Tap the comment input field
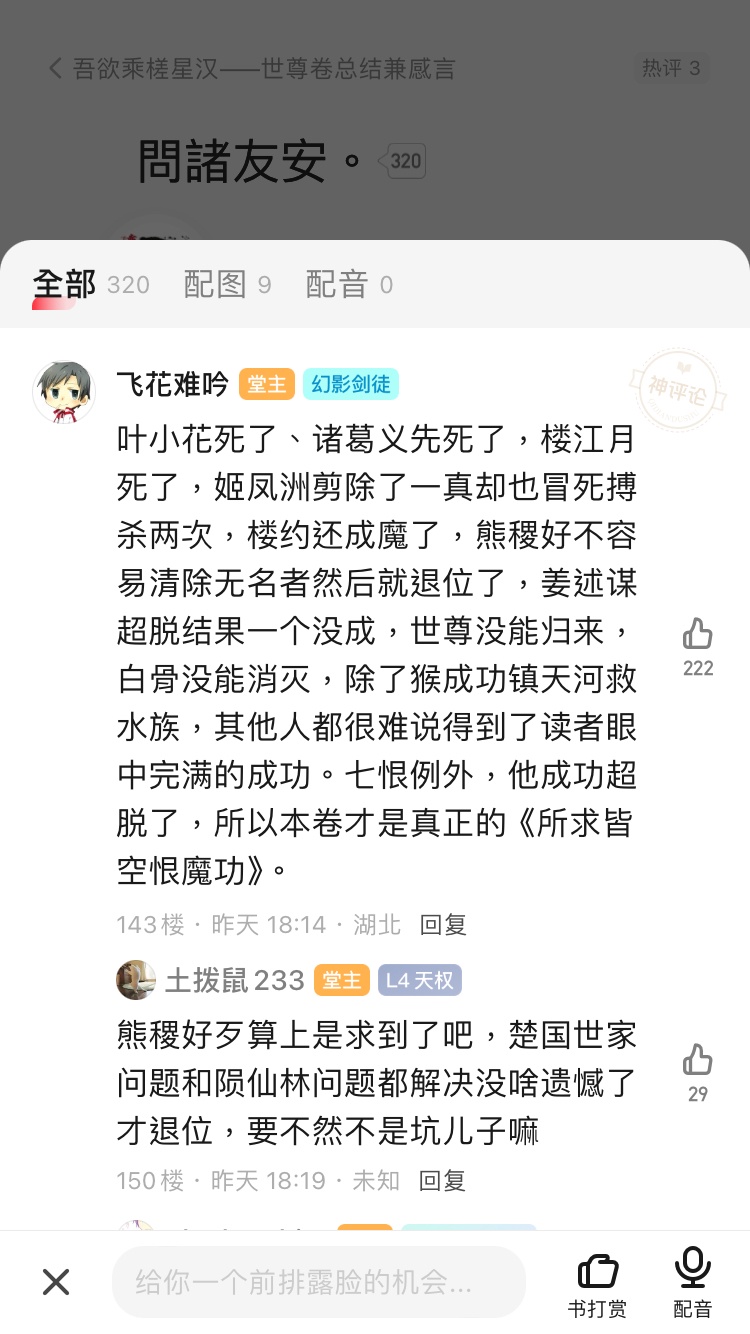 318,1281
